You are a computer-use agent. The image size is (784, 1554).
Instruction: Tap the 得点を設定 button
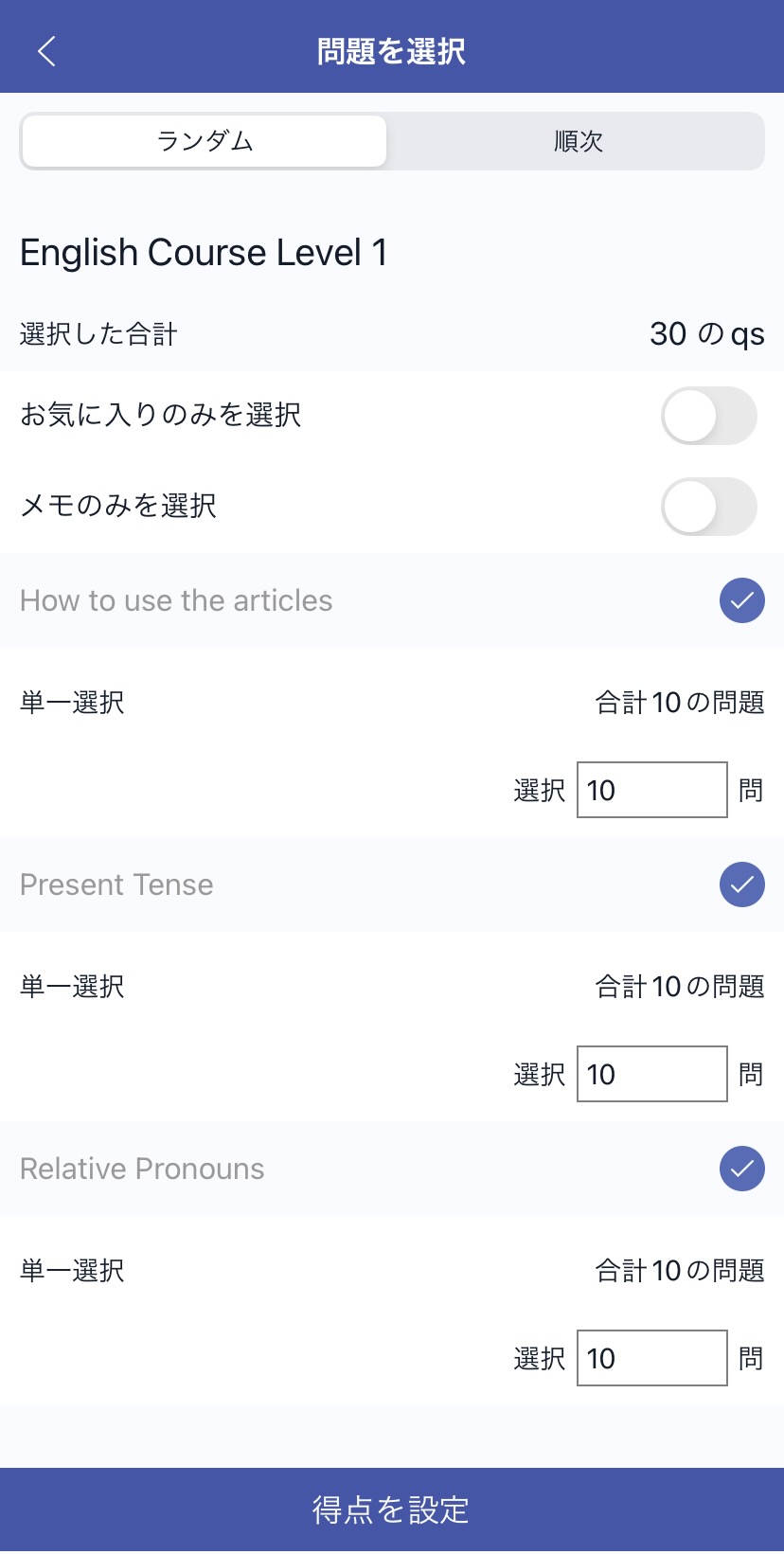tap(392, 1509)
